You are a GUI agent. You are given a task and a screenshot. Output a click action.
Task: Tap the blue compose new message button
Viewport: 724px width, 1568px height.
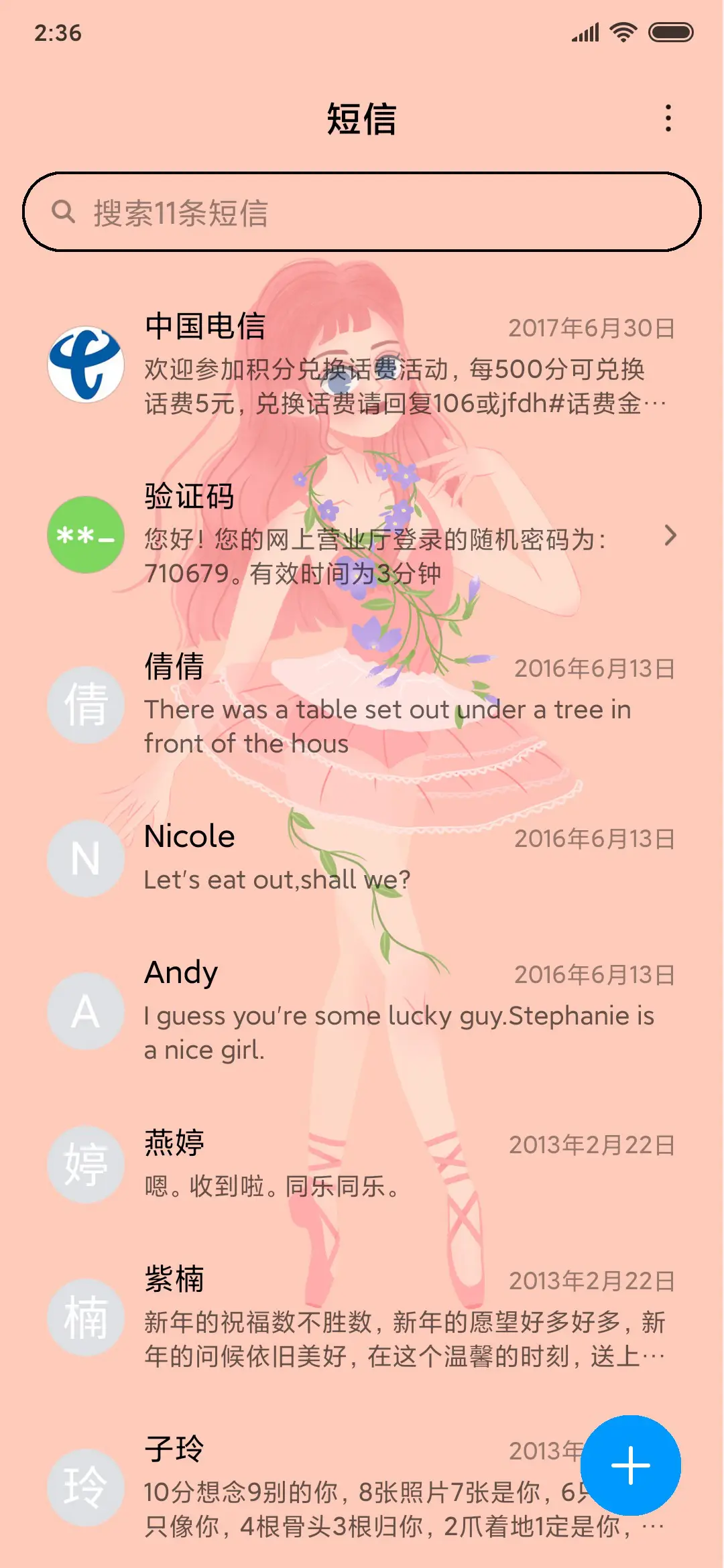pos(631,1466)
